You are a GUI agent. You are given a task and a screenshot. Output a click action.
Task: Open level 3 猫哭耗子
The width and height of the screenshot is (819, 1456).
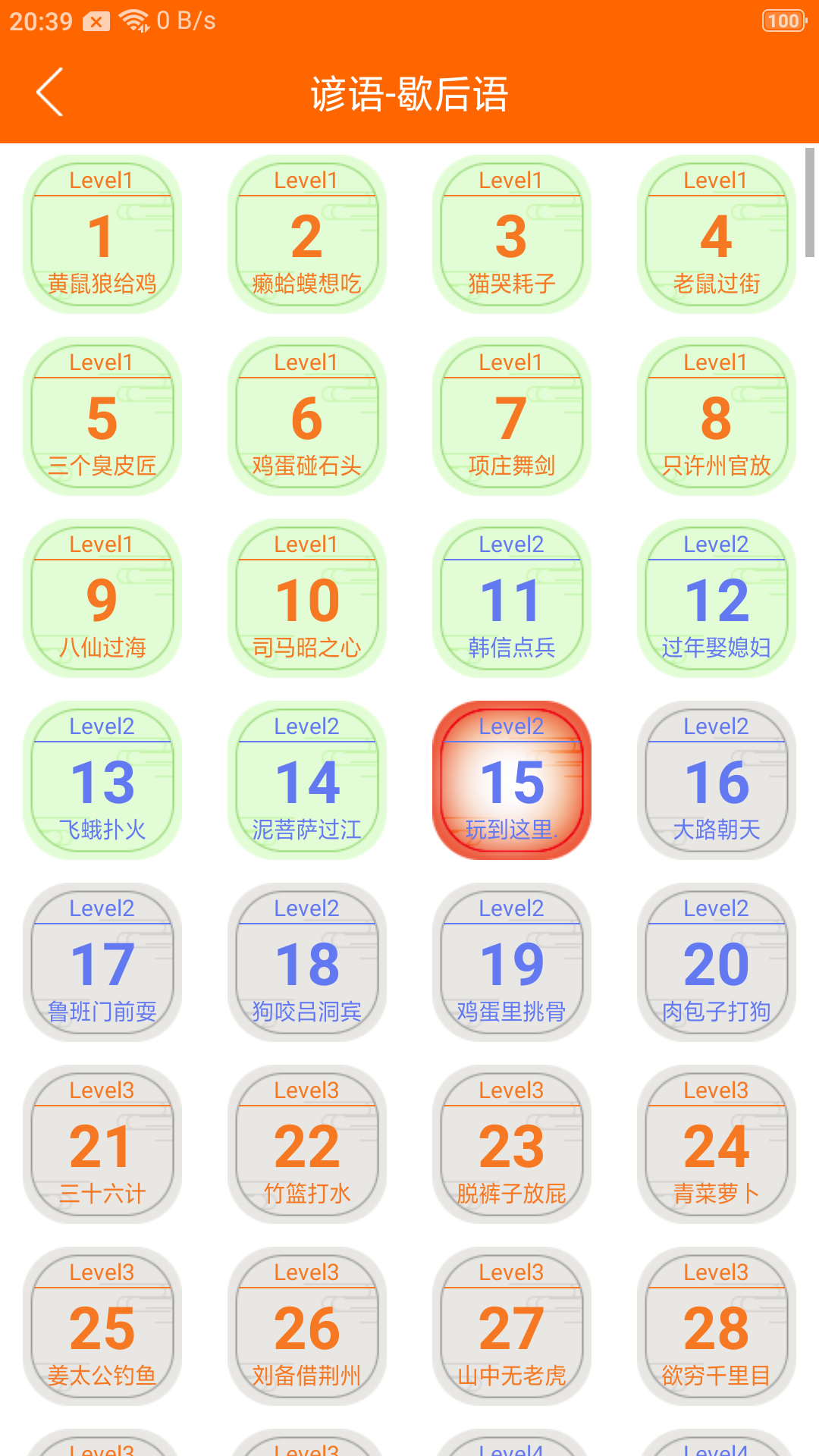click(x=511, y=233)
